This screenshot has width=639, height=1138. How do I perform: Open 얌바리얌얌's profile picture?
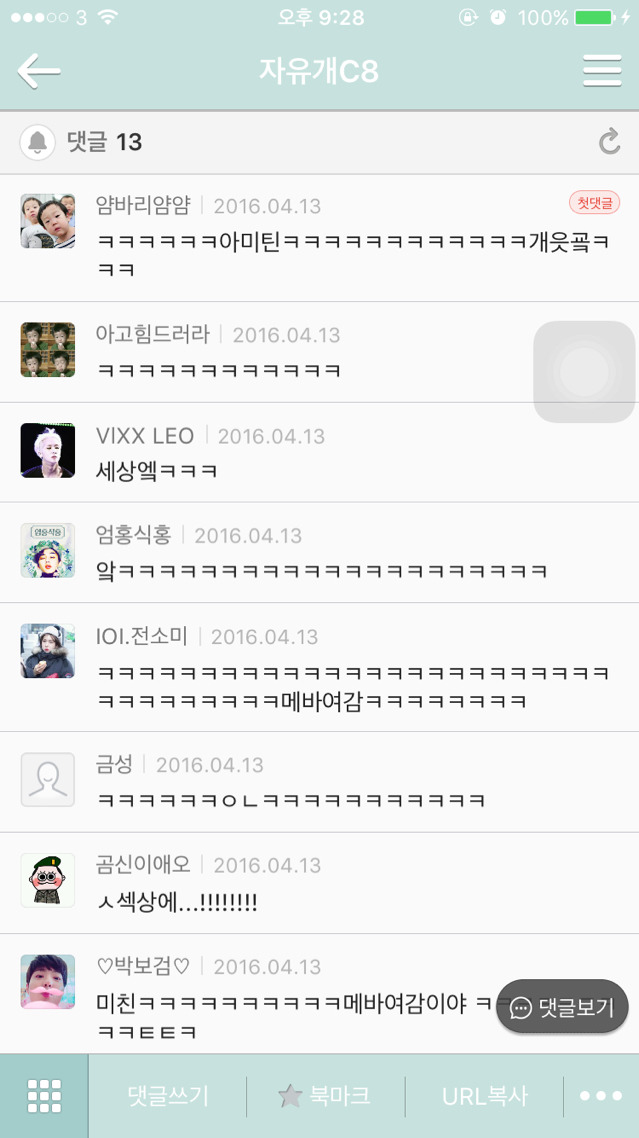(48, 221)
